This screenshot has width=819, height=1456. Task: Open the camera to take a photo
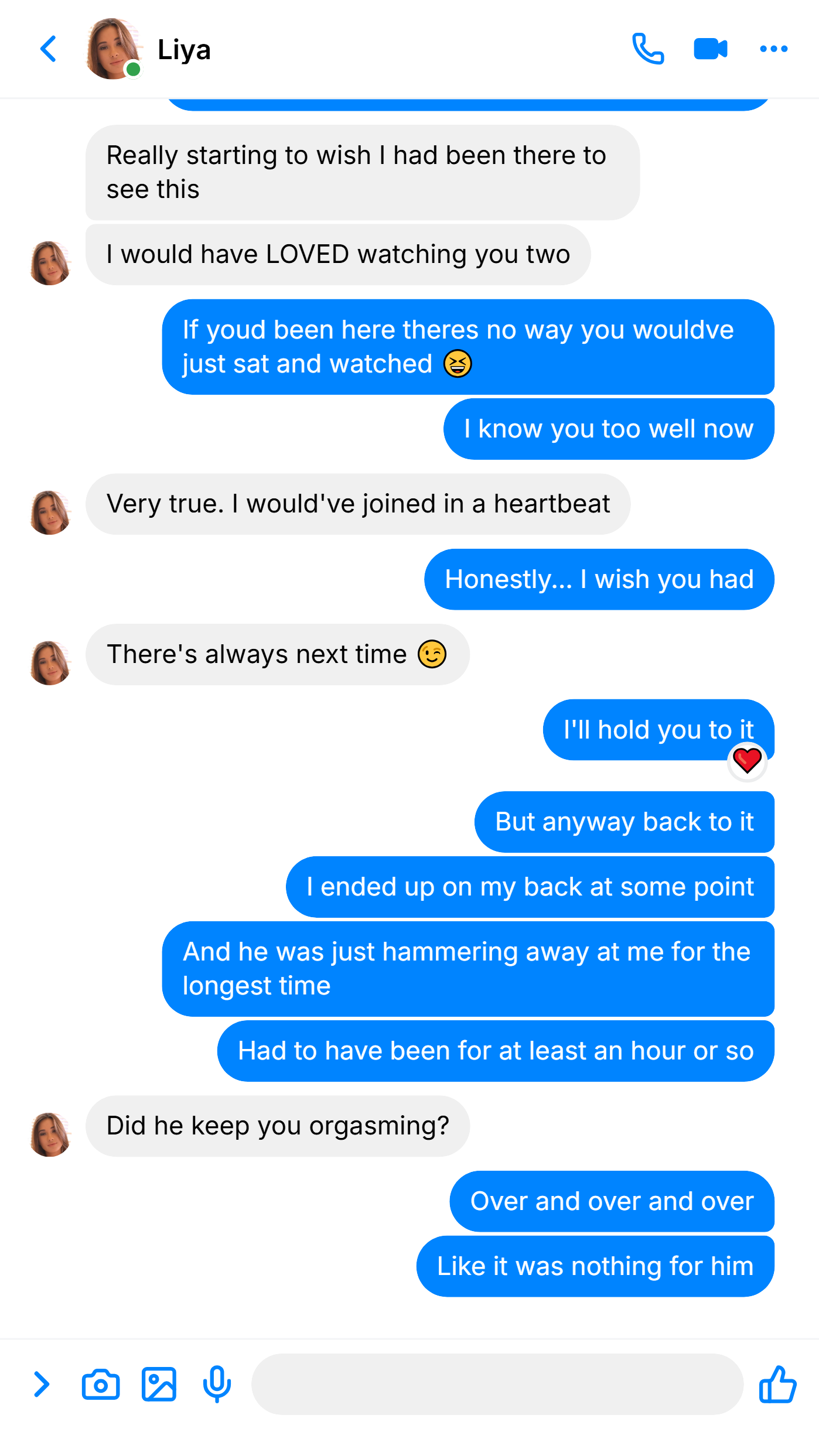click(101, 1385)
